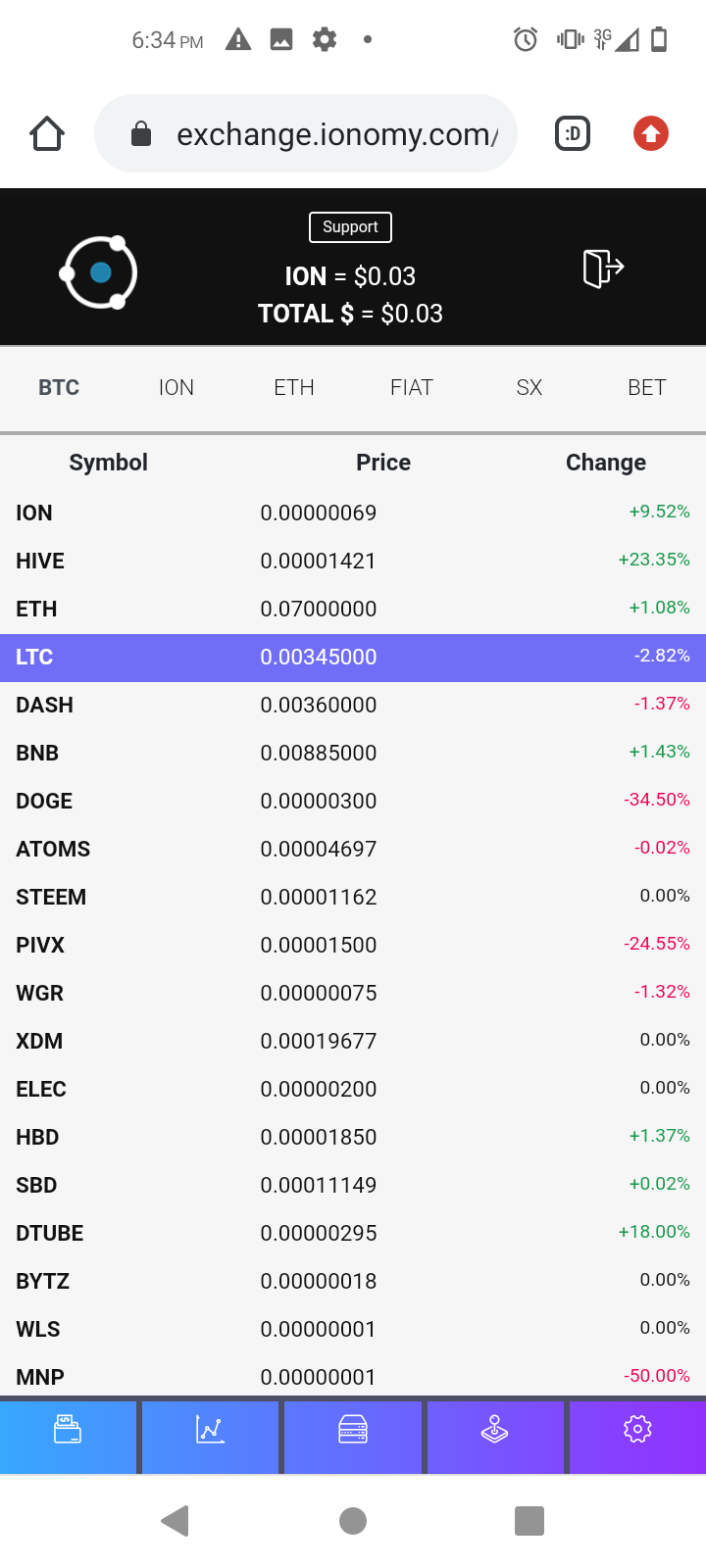Select the PIVX market row
The image size is (706, 1568).
point(353,945)
